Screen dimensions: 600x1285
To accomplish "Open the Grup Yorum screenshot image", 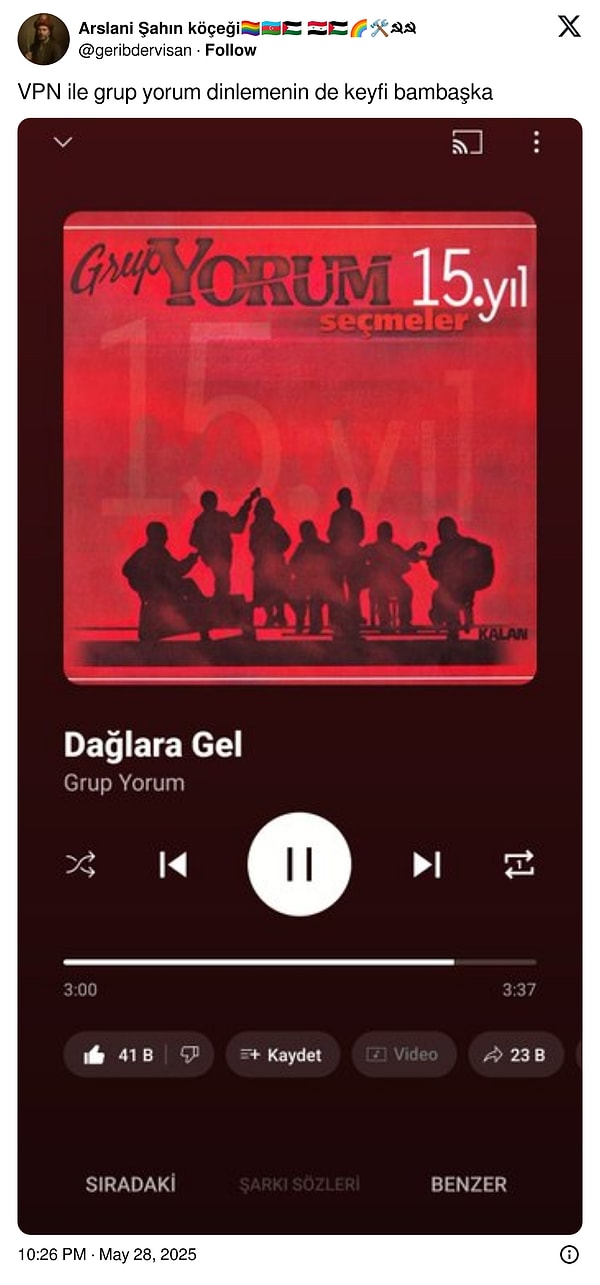I will coord(300,676).
